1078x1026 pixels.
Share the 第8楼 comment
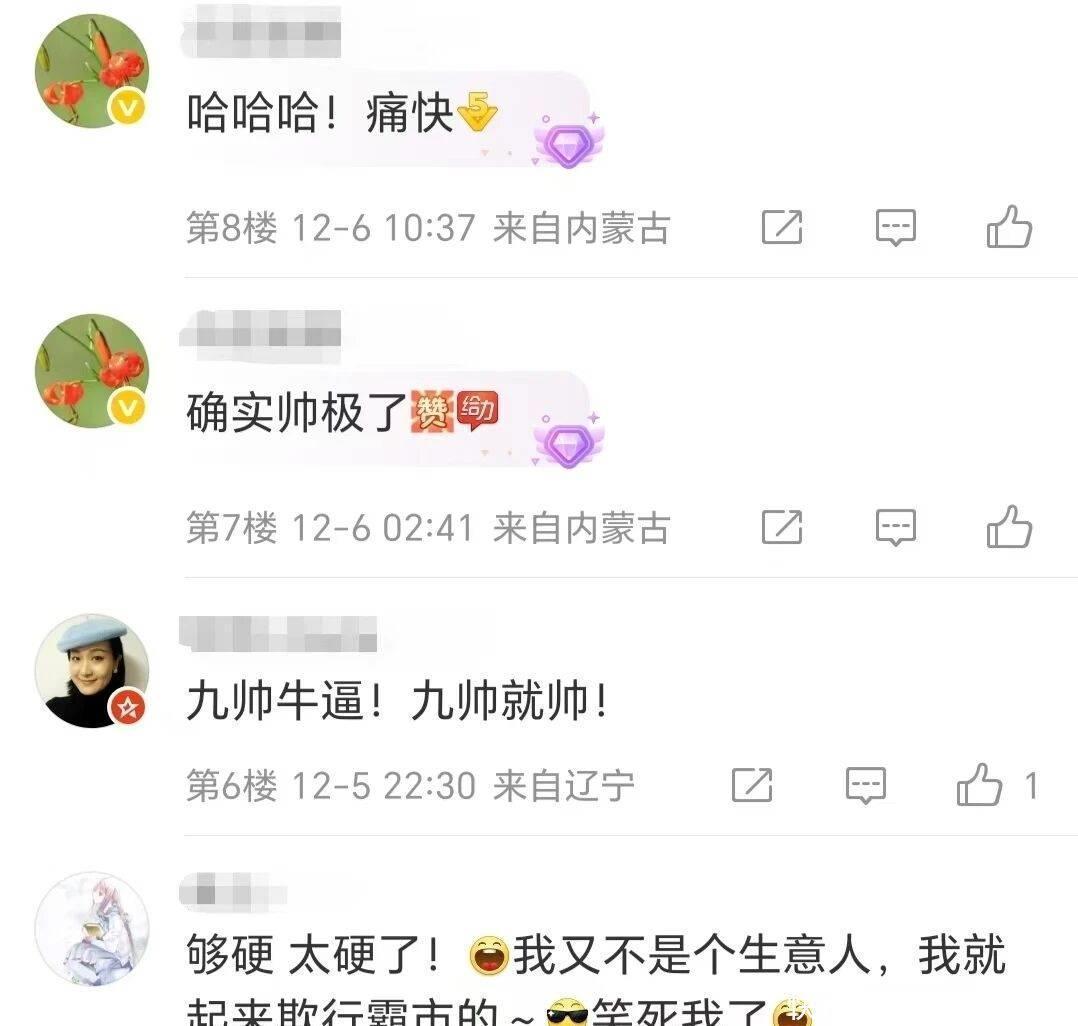(782, 228)
